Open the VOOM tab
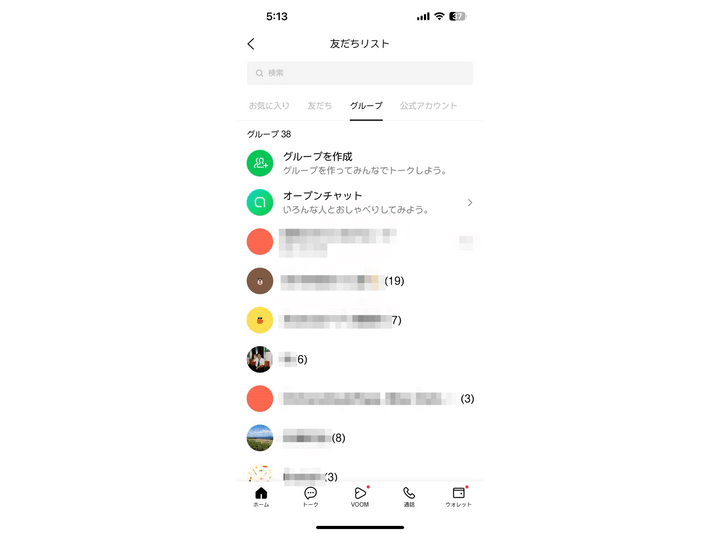The height and width of the screenshot is (534, 720). click(360, 497)
